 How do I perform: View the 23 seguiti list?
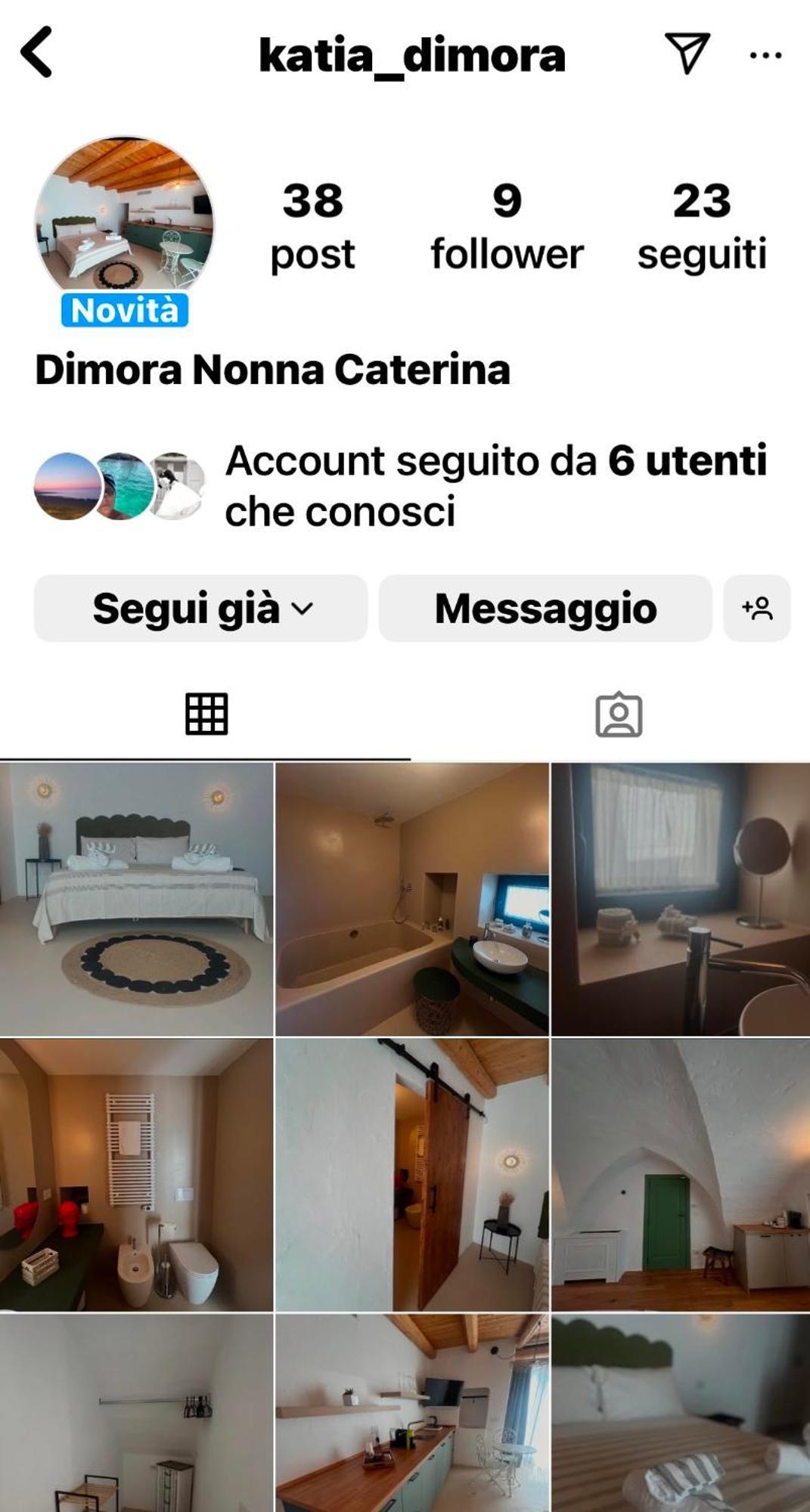(x=702, y=227)
